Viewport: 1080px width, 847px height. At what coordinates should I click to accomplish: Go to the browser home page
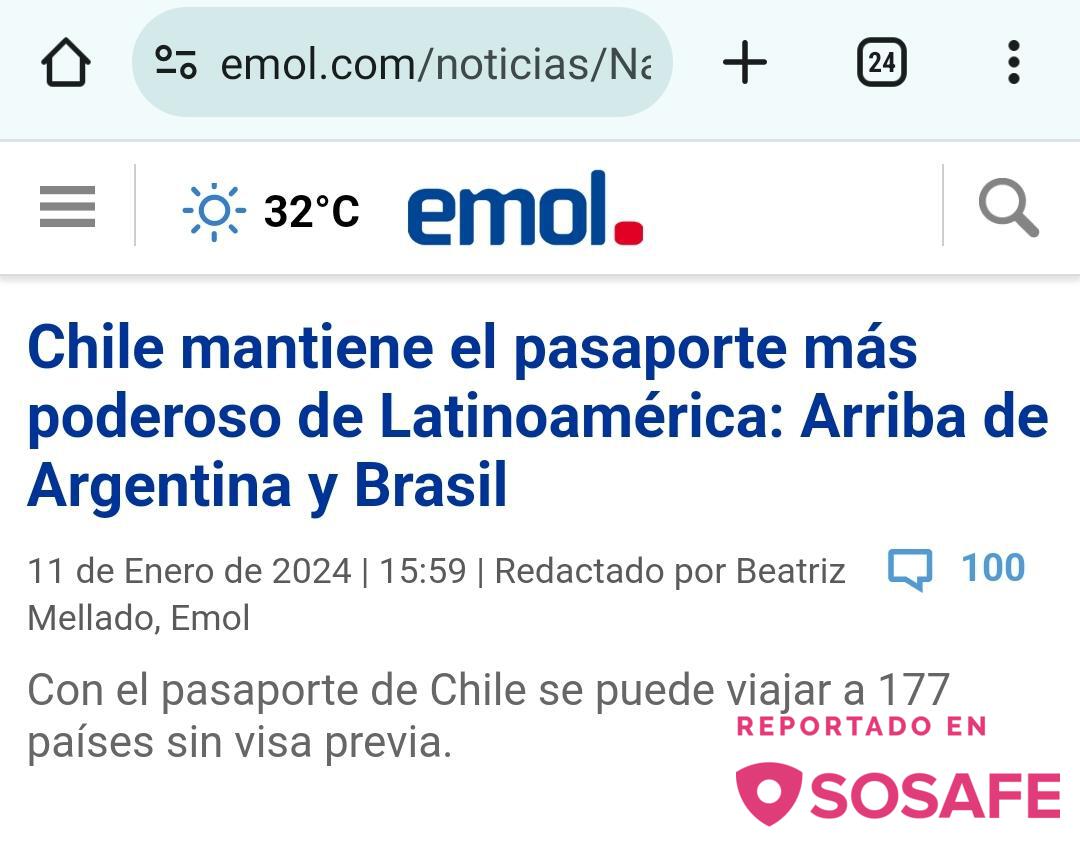point(66,64)
